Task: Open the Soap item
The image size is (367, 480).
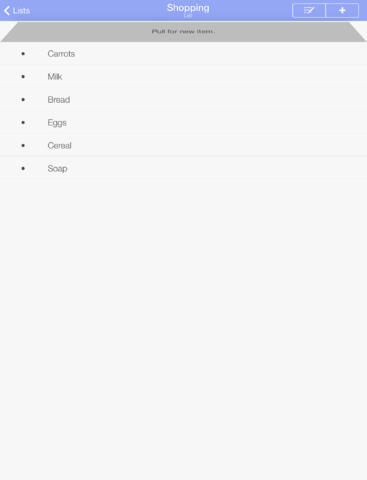Action: (183, 169)
